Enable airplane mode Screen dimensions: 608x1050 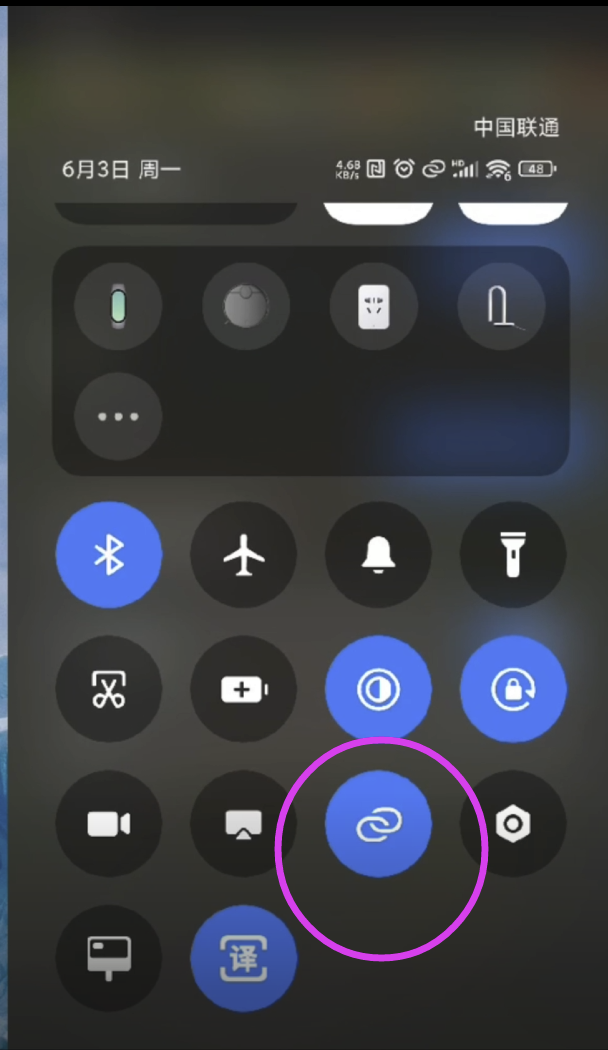point(243,555)
